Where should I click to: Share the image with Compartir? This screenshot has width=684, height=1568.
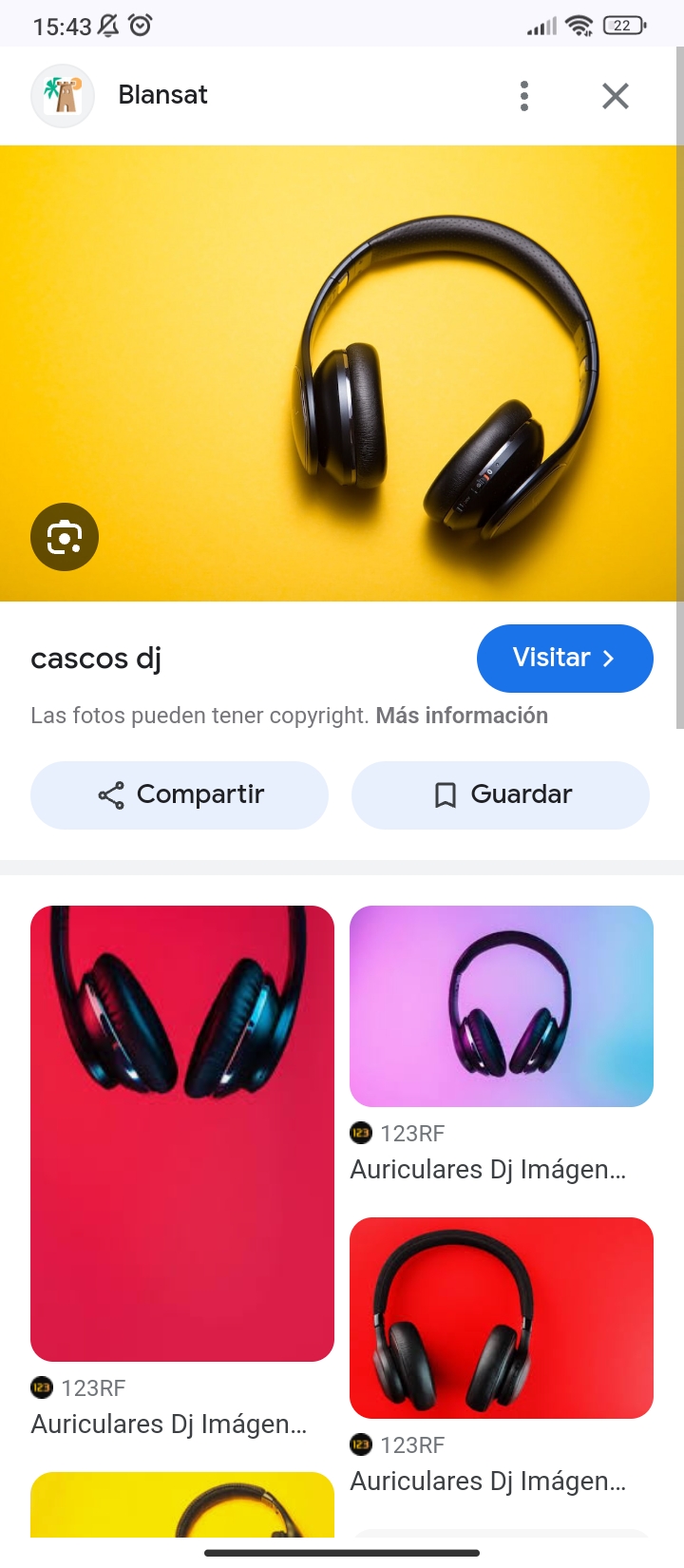(180, 795)
